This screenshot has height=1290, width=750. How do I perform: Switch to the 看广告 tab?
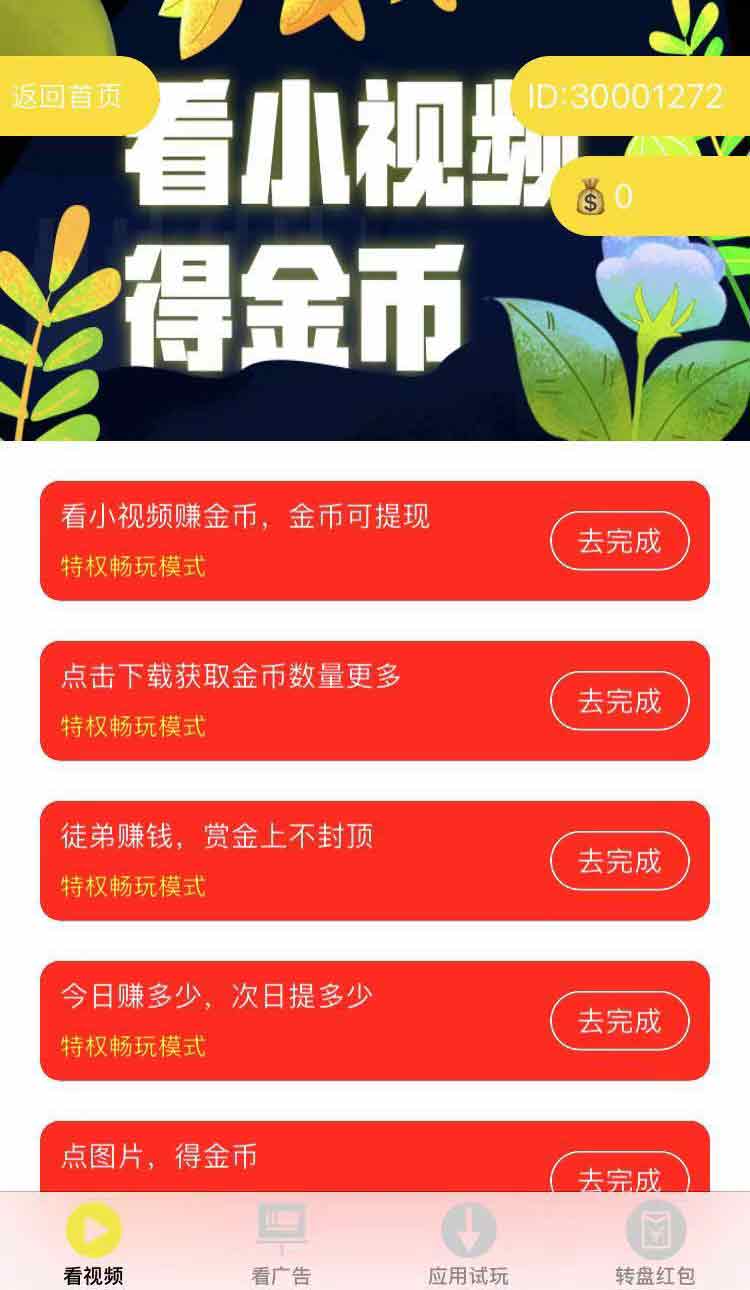coord(281,1244)
